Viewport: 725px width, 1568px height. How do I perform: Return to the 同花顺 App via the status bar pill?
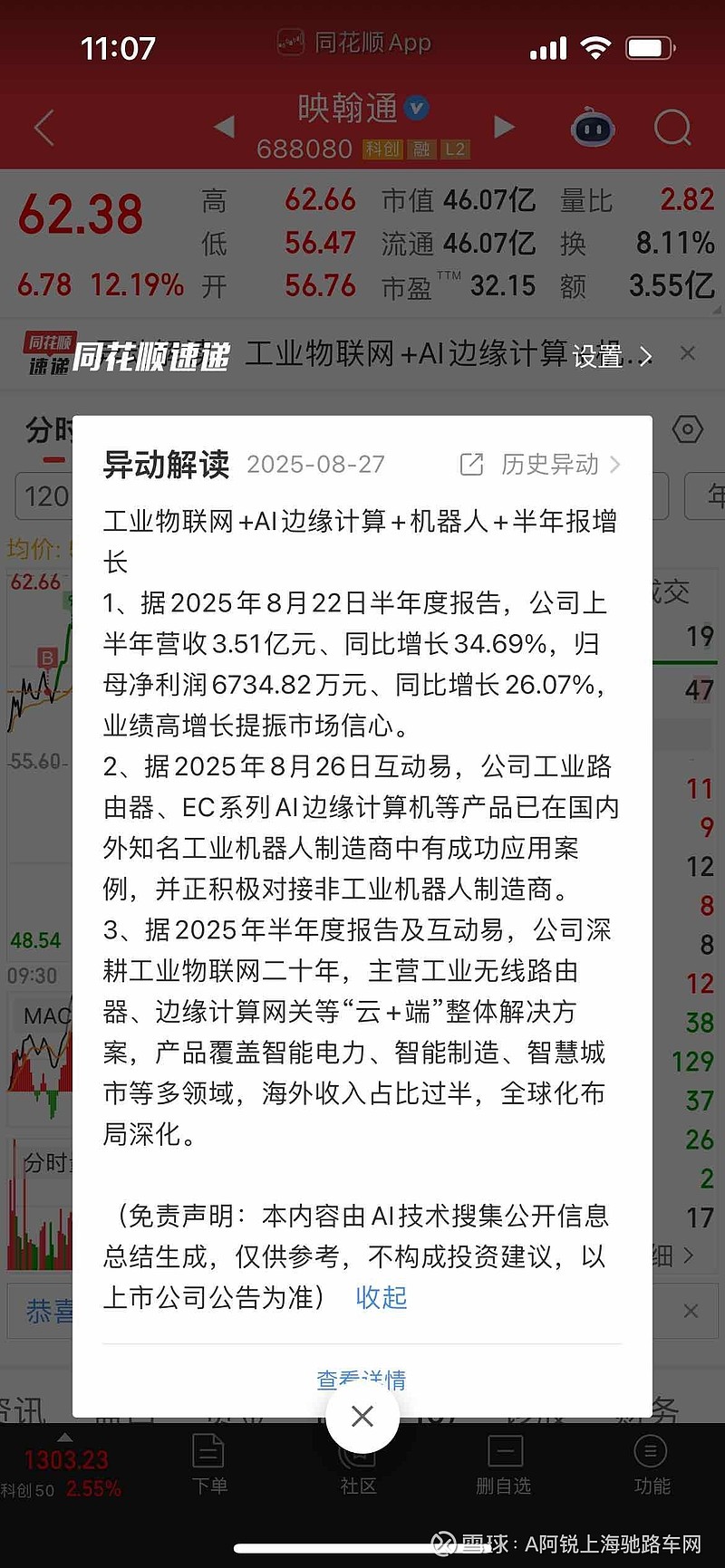click(x=354, y=43)
